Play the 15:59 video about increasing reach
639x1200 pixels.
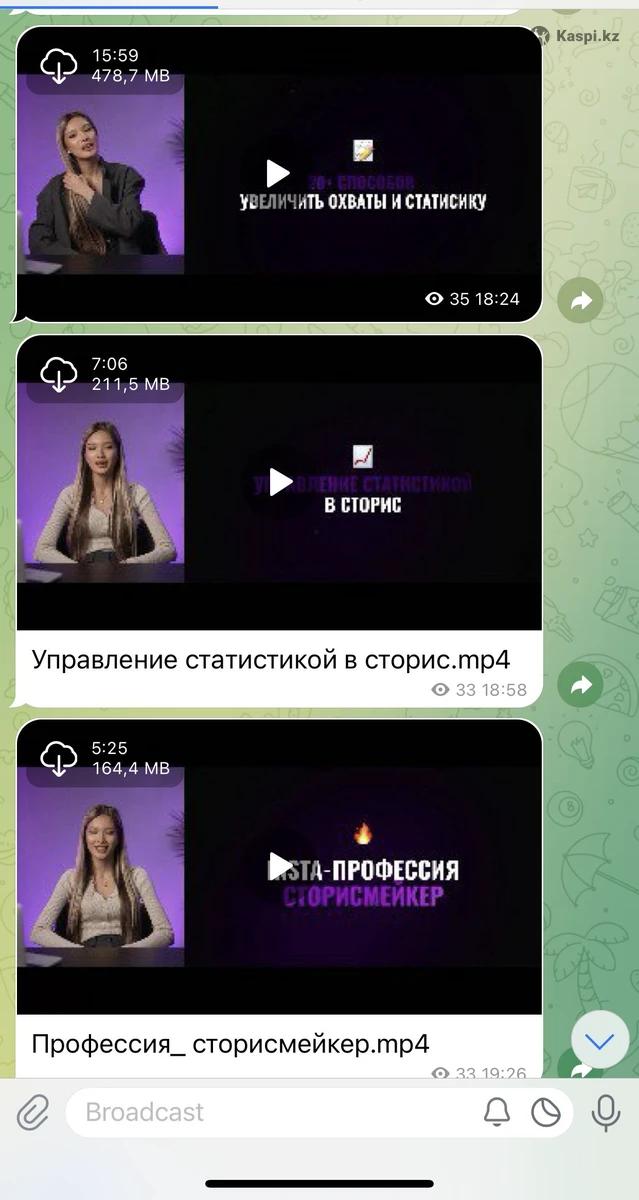[279, 173]
